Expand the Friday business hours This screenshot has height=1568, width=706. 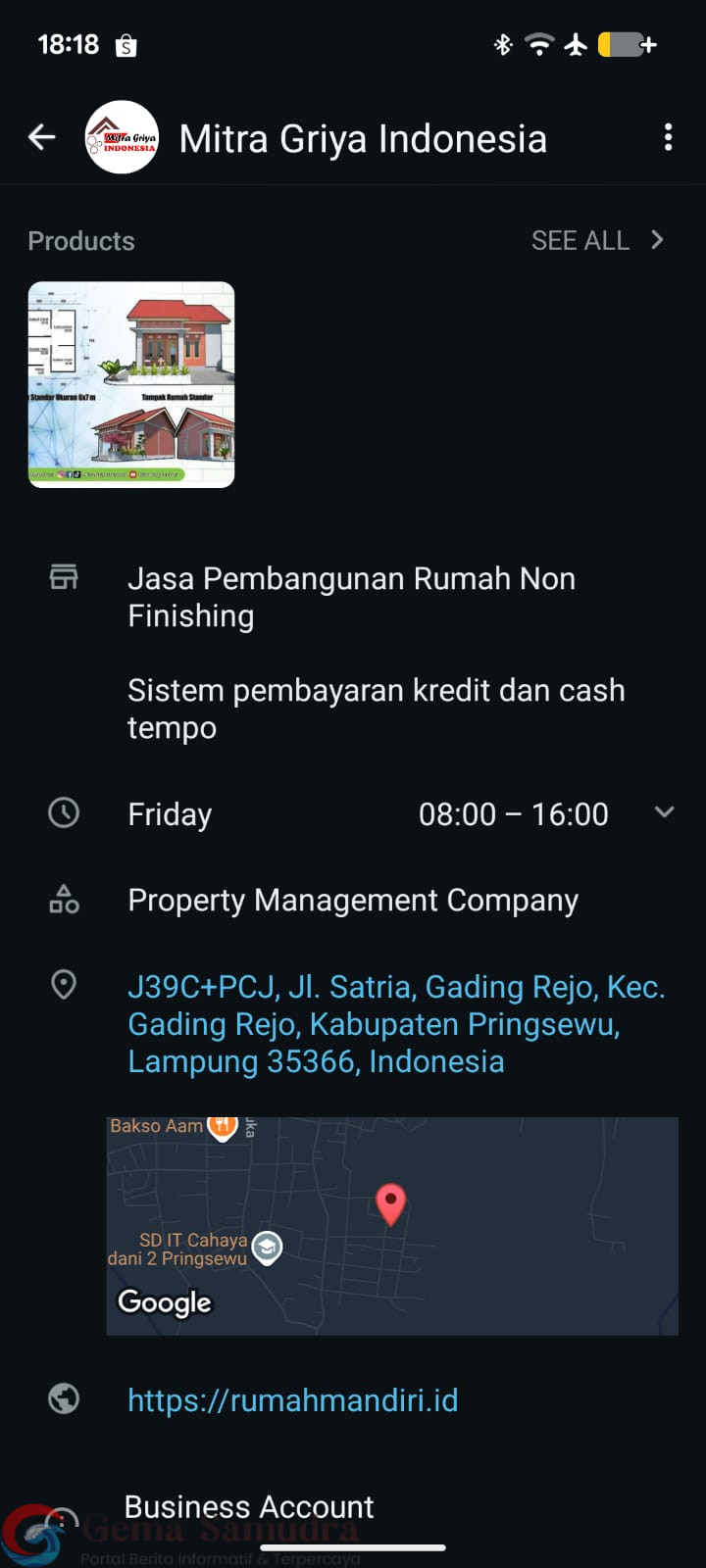pos(664,812)
